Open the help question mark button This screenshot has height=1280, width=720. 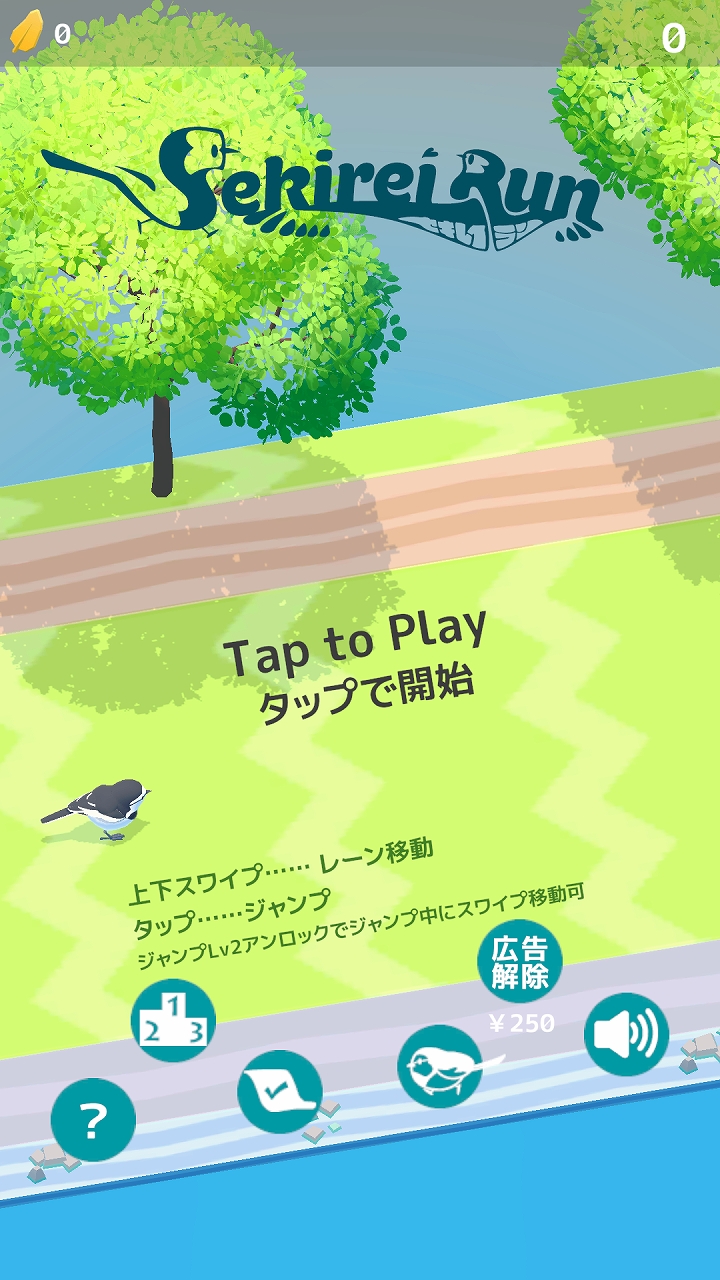(x=93, y=1120)
